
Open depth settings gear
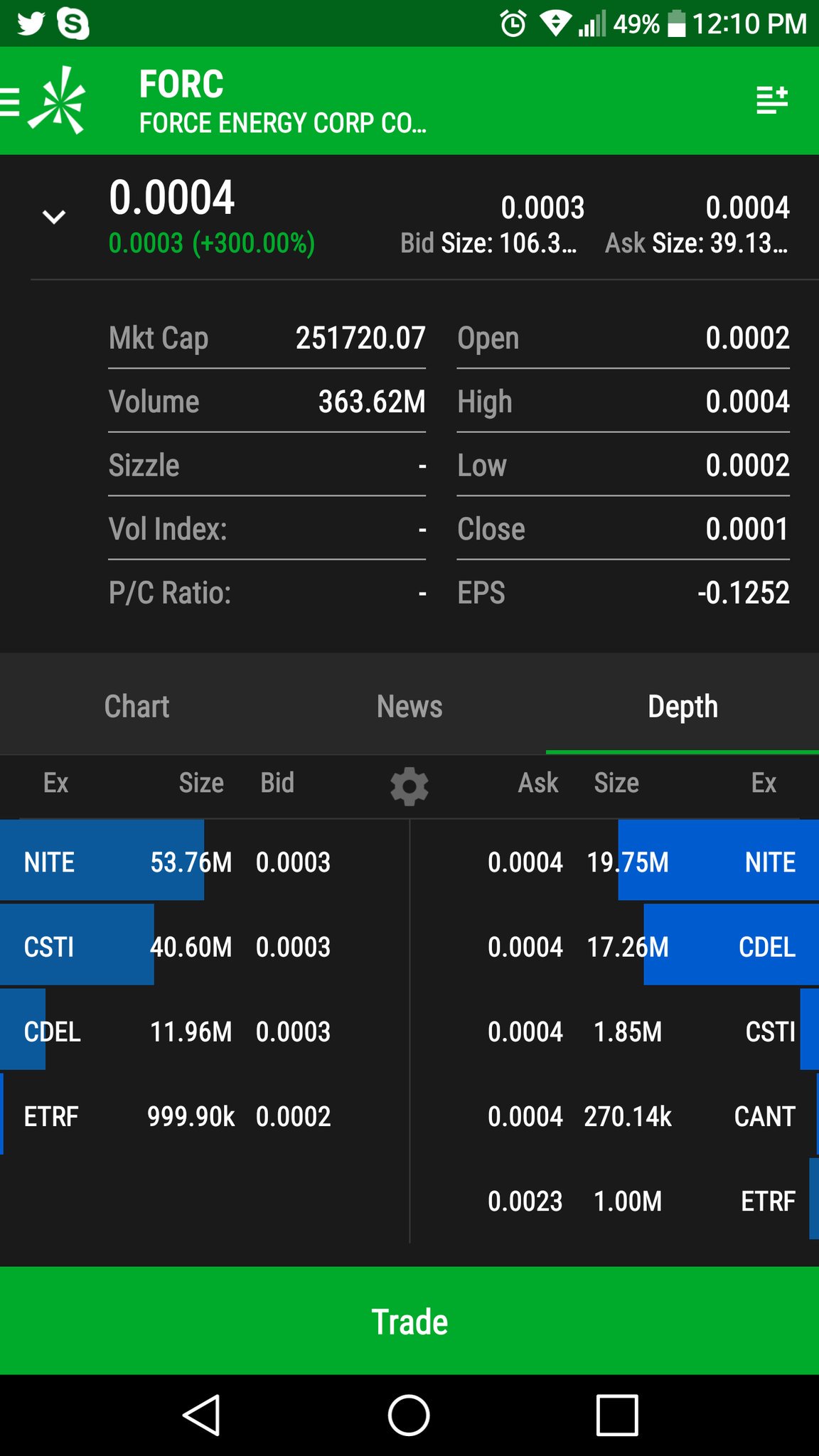coord(409,786)
